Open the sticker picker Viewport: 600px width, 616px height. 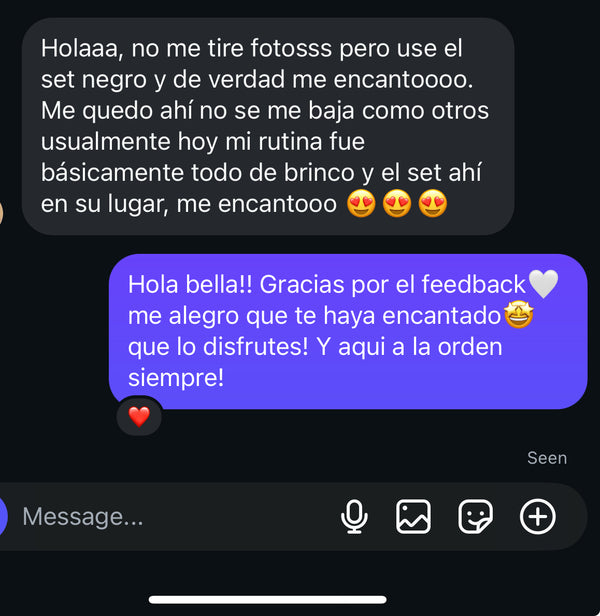(x=475, y=517)
